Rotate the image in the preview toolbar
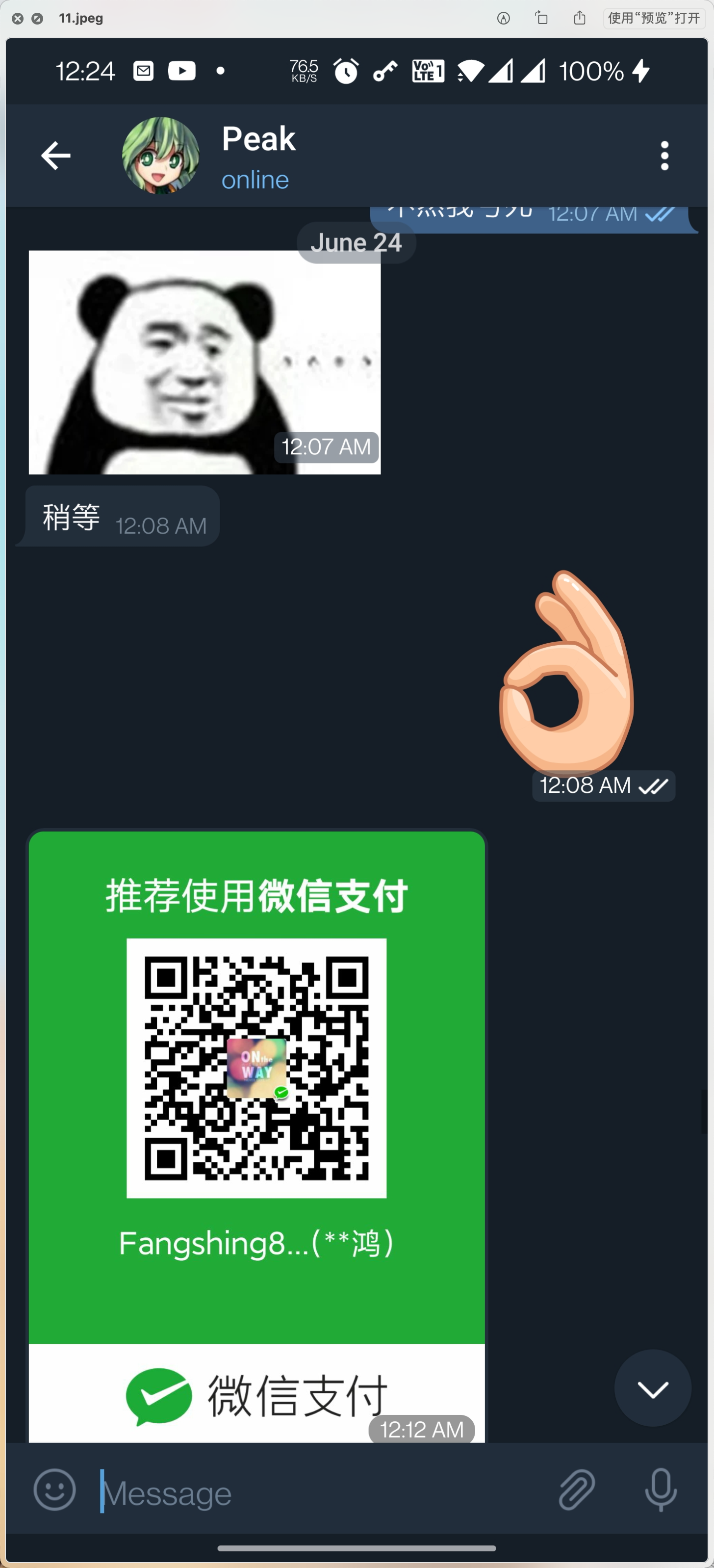 pyautogui.click(x=541, y=18)
